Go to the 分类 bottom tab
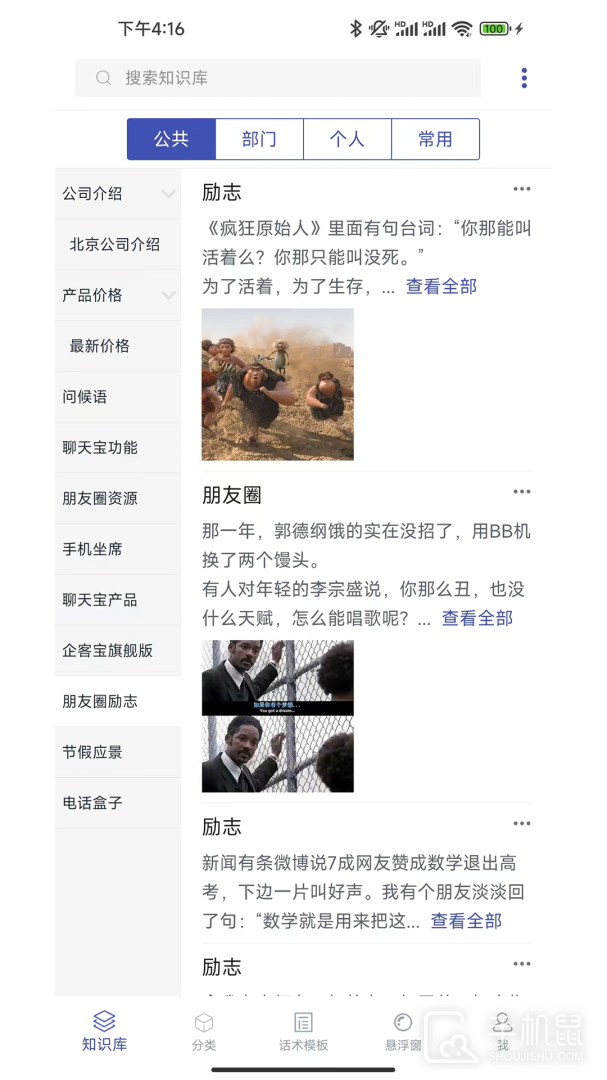 pyautogui.click(x=204, y=1031)
